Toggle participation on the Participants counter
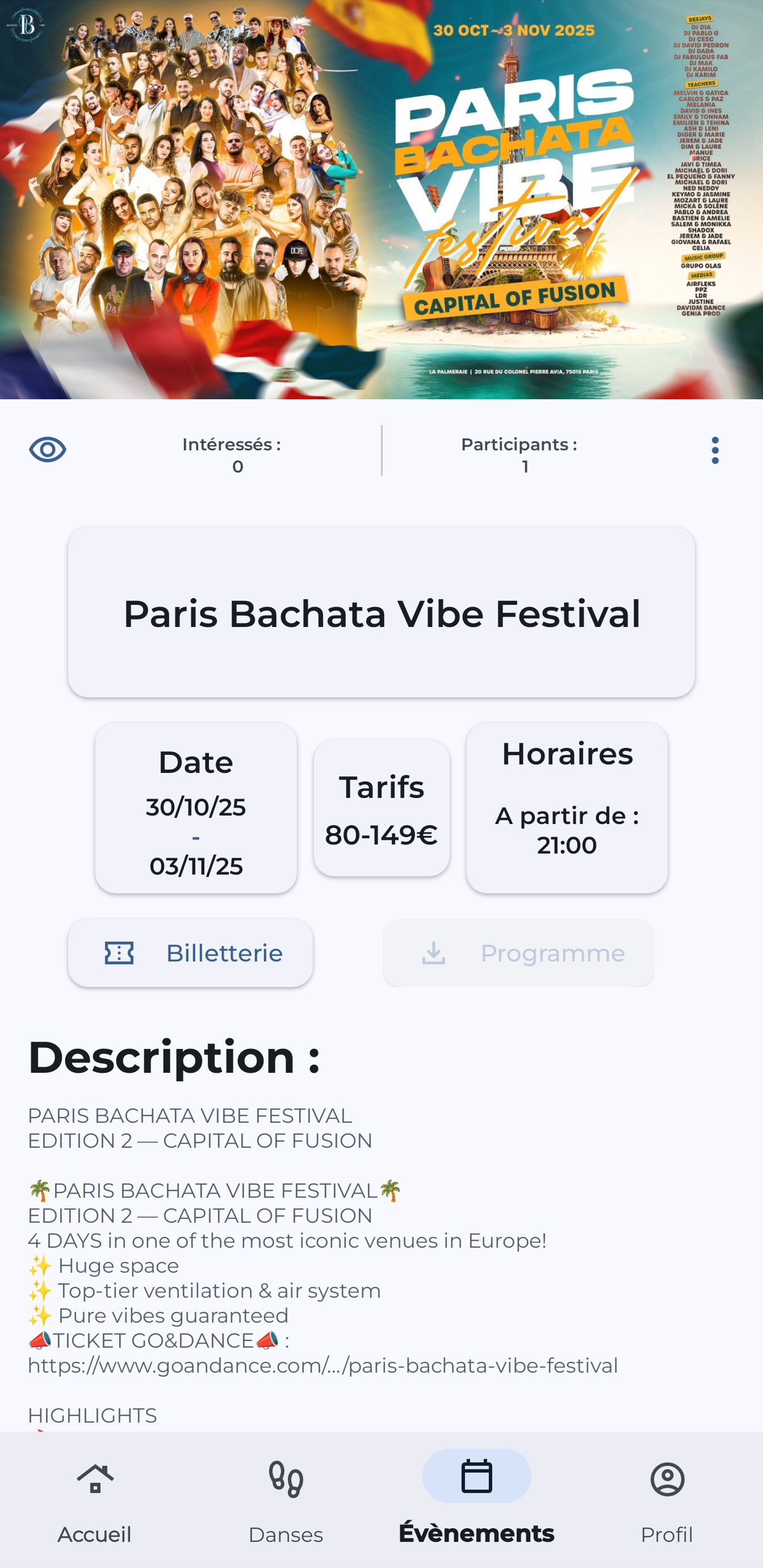Viewport: 763px width, 1568px height. 524,455
